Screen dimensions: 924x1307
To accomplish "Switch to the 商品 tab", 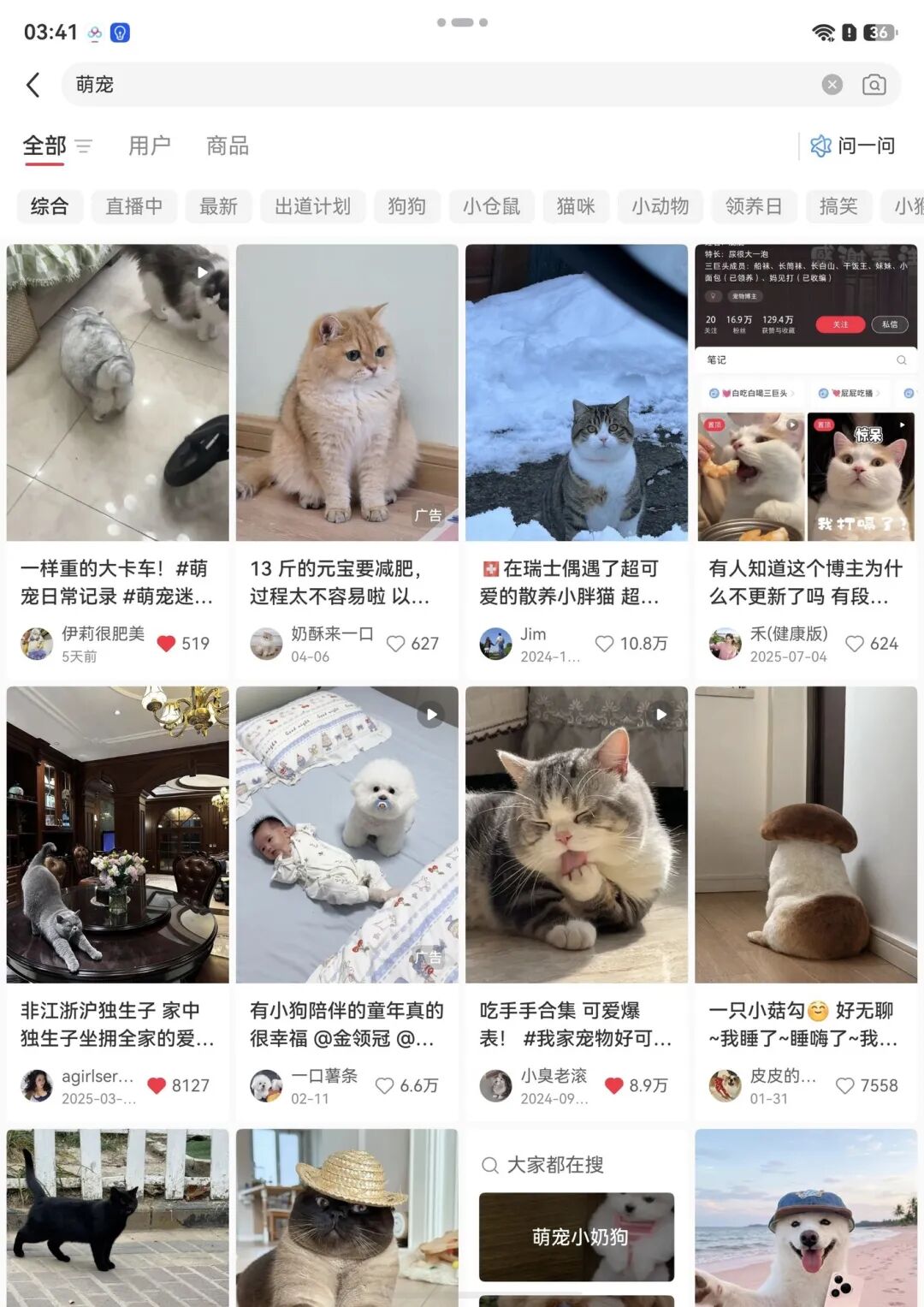I will click(228, 146).
